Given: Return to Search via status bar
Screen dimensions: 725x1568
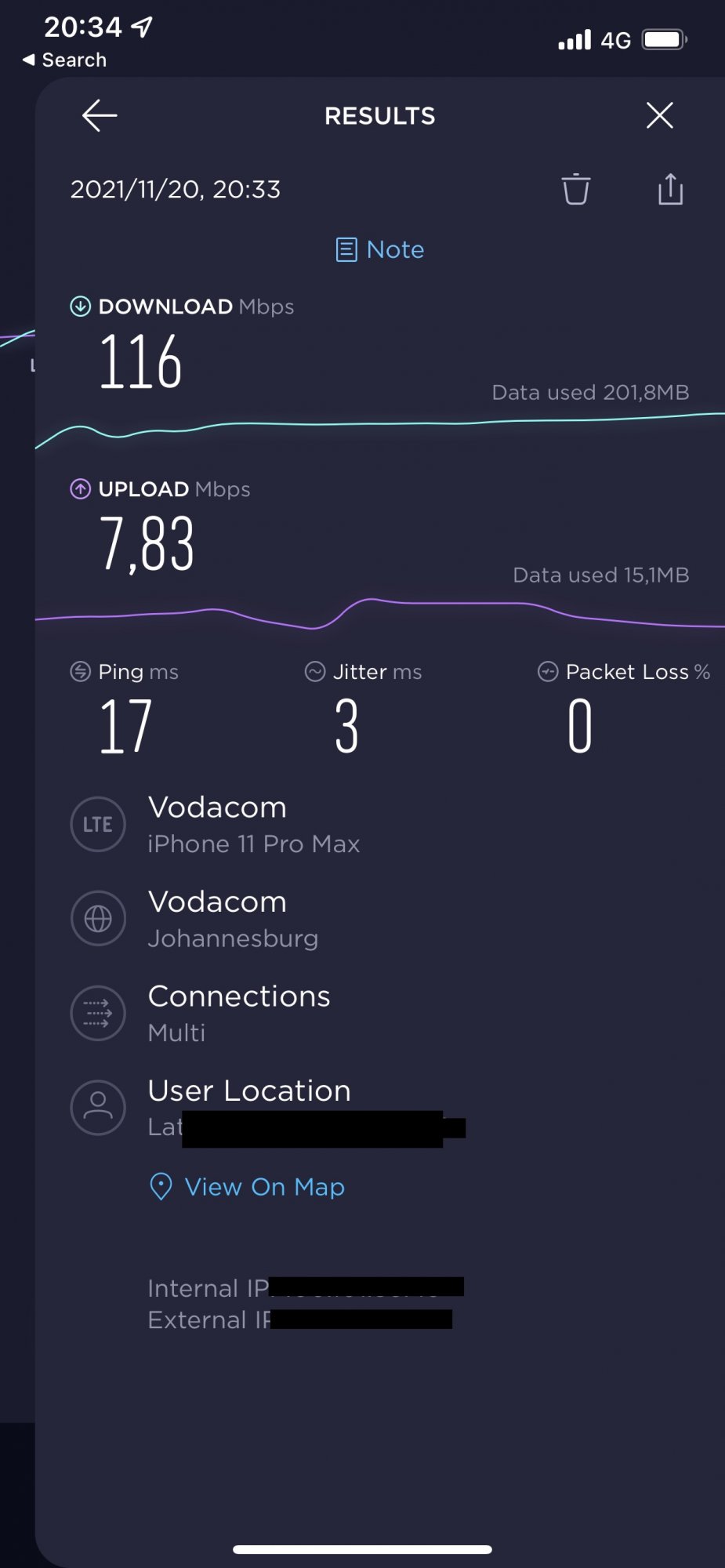Looking at the screenshot, I should pos(64,60).
